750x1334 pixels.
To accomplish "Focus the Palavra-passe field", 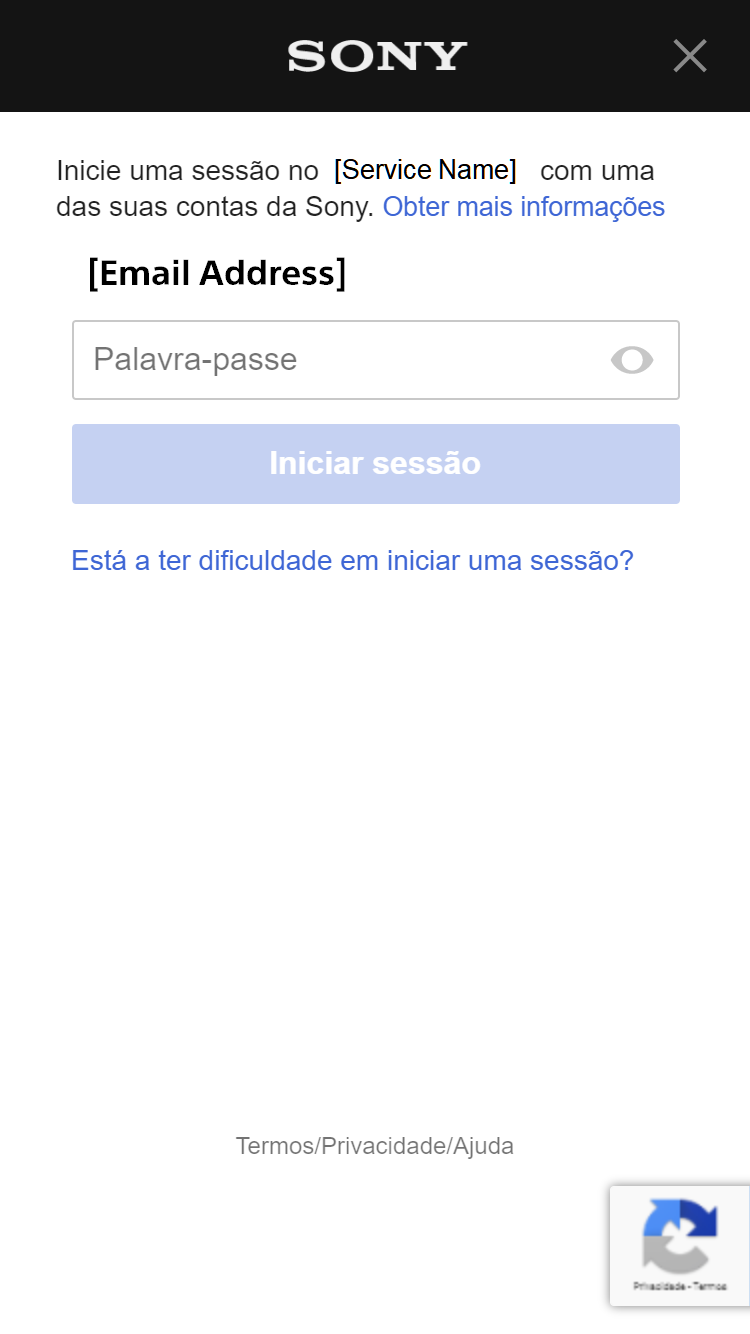I will (x=340, y=360).
